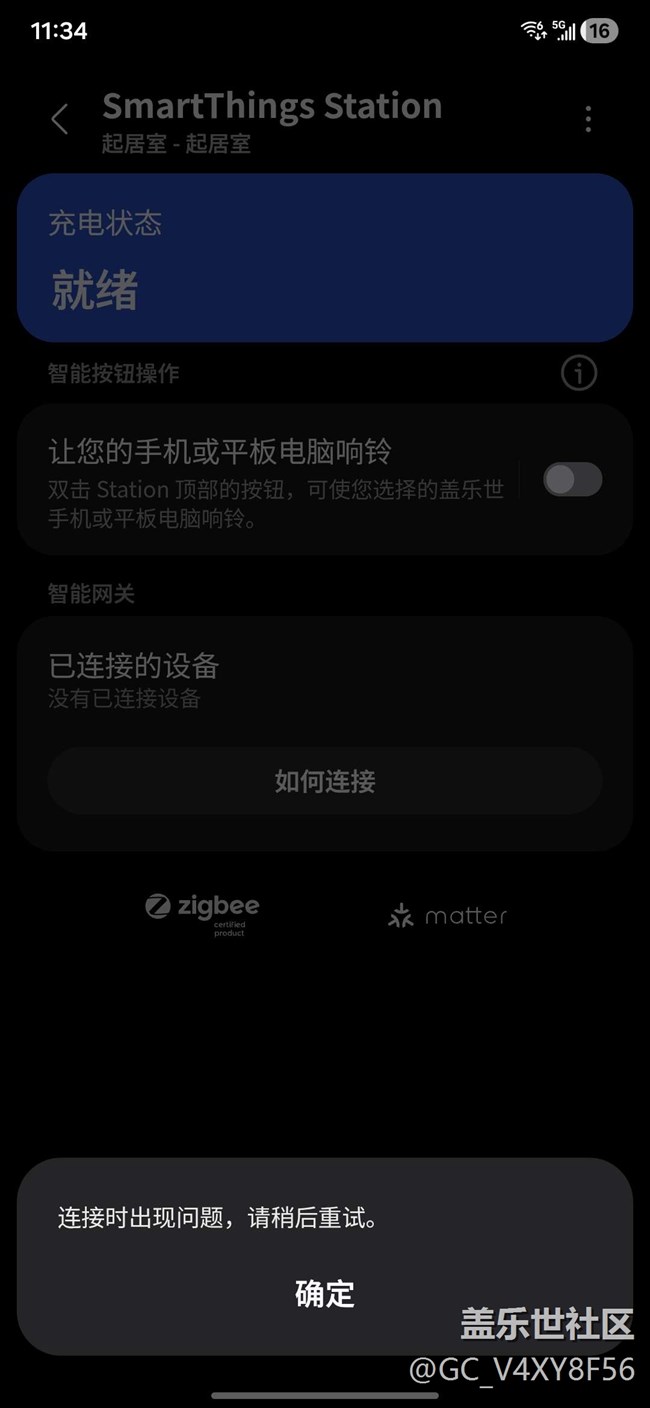This screenshot has height=1408, width=650.
Task: Tap the 如何连接 button
Action: [x=325, y=781]
